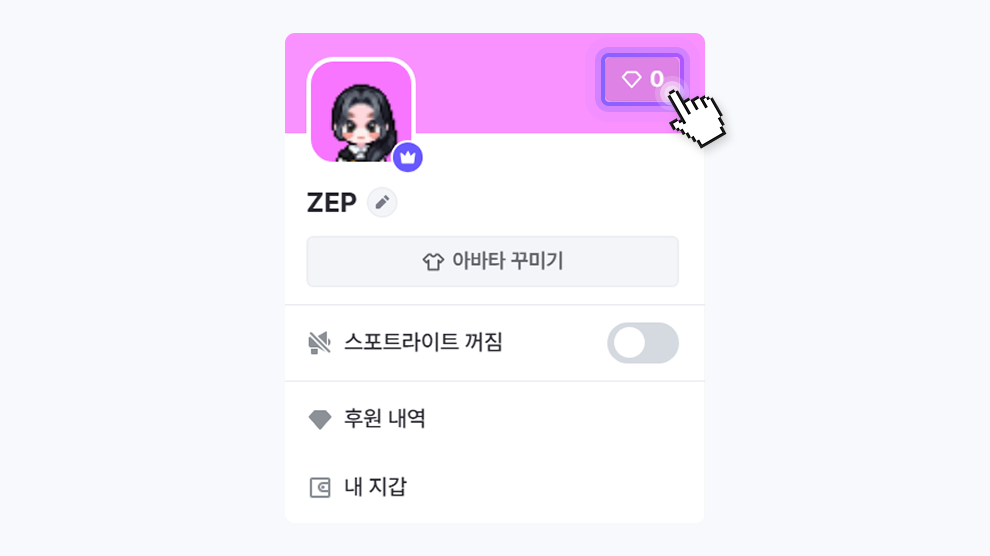The image size is (990, 556).
Task: Open 내 지갑
Action: [x=375, y=487]
